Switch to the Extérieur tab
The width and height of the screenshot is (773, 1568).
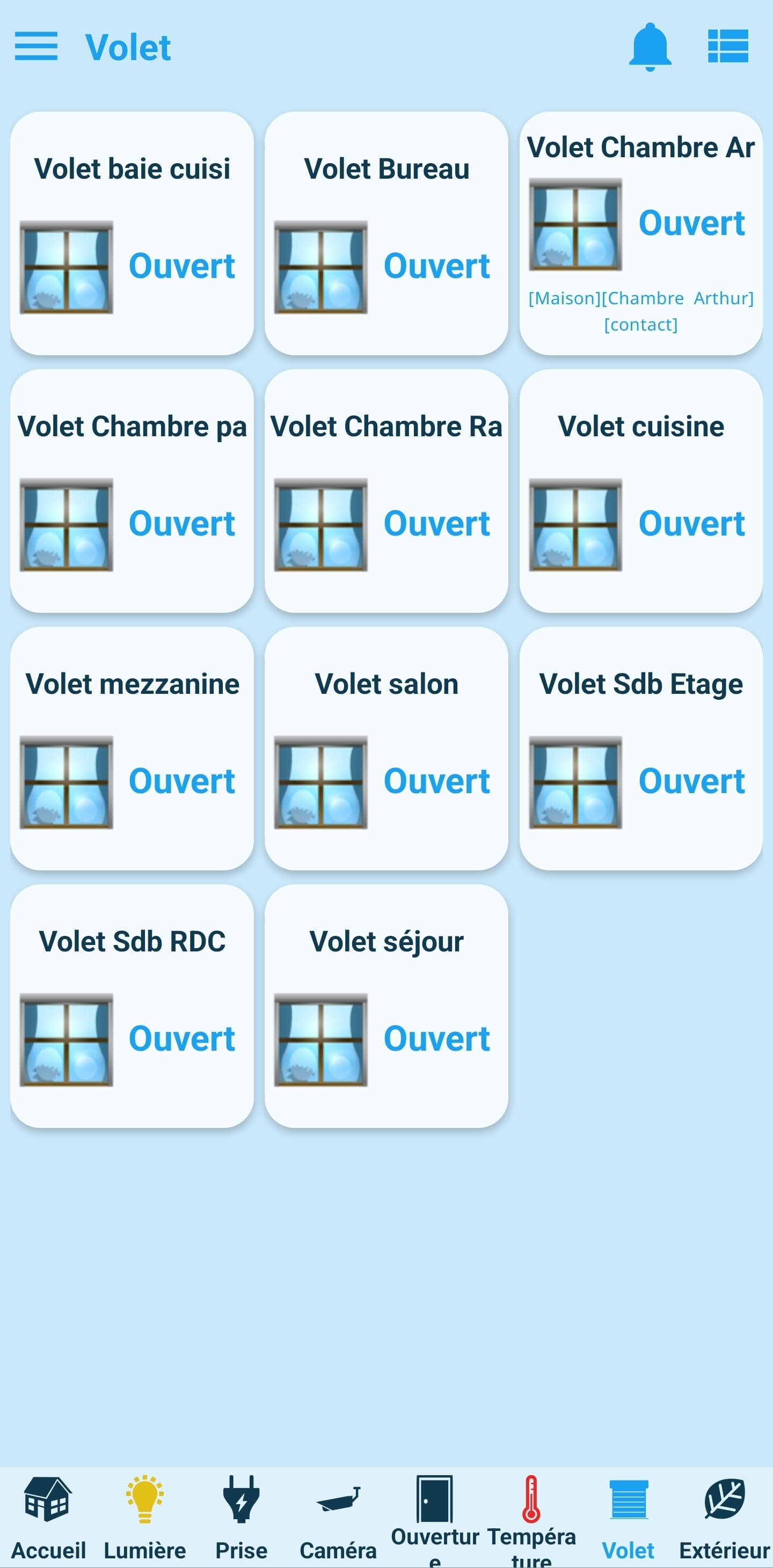(724, 1518)
